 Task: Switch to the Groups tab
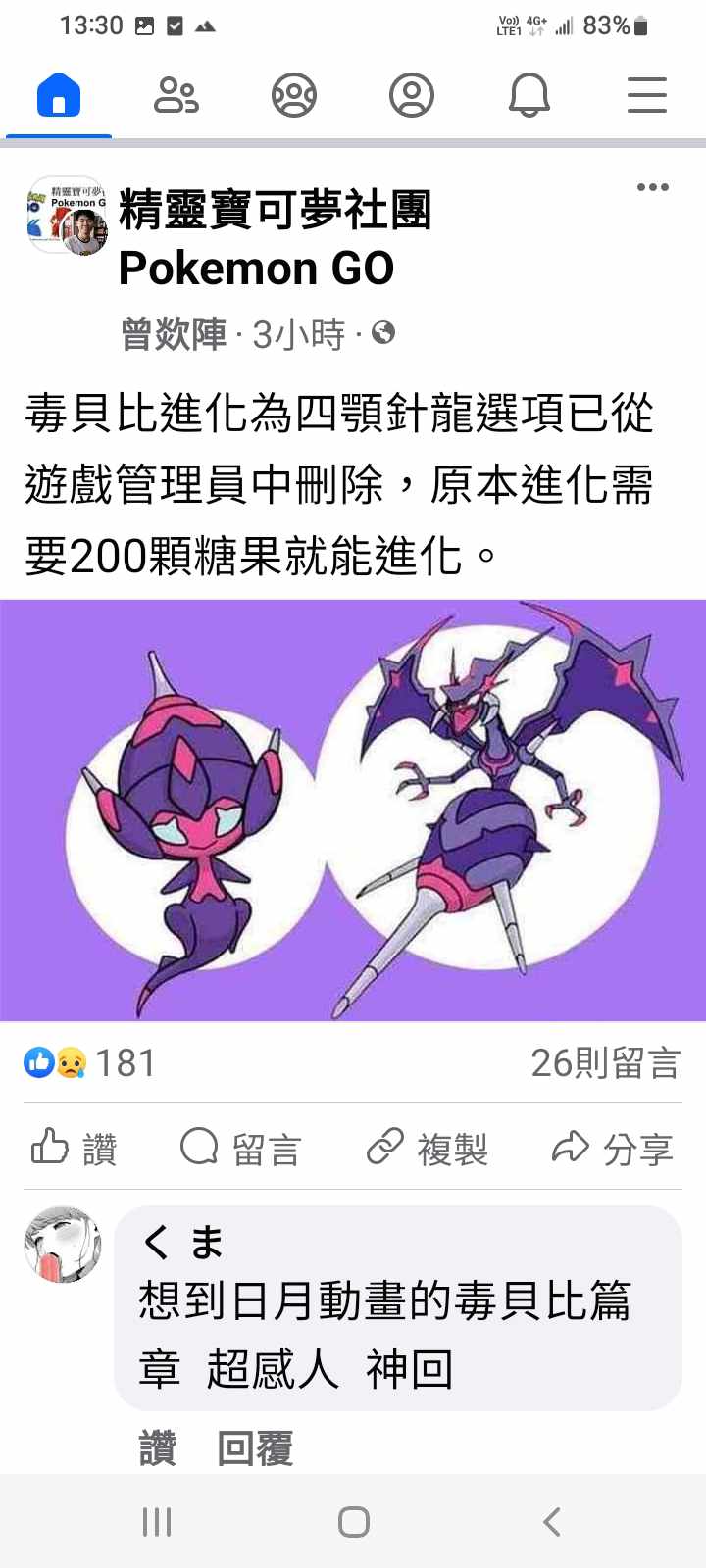tap(294, 96)
